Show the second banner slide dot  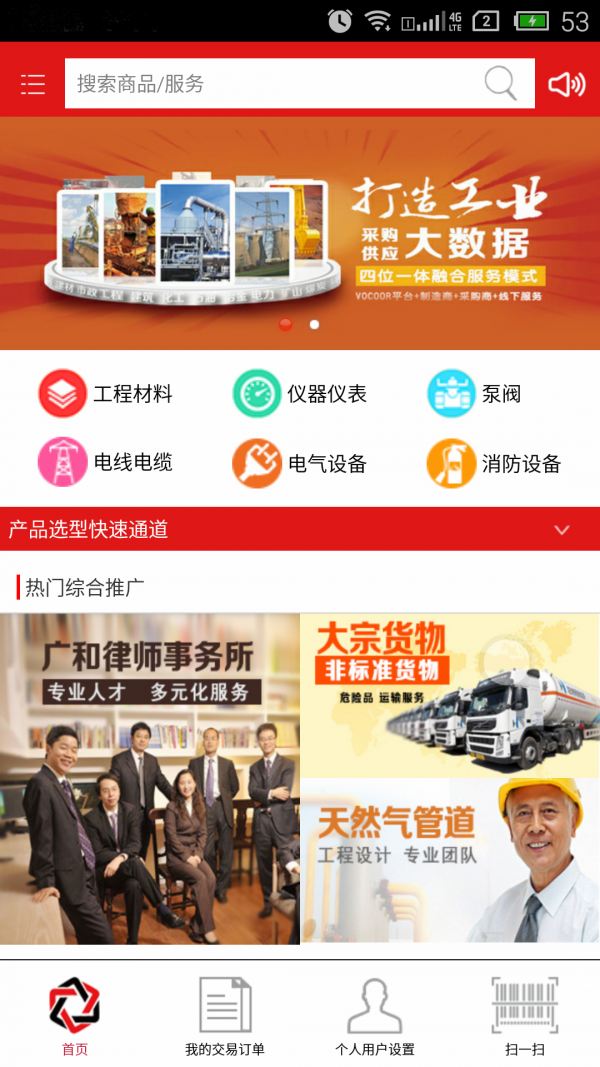pyautogui.click(x=314, y=324)
